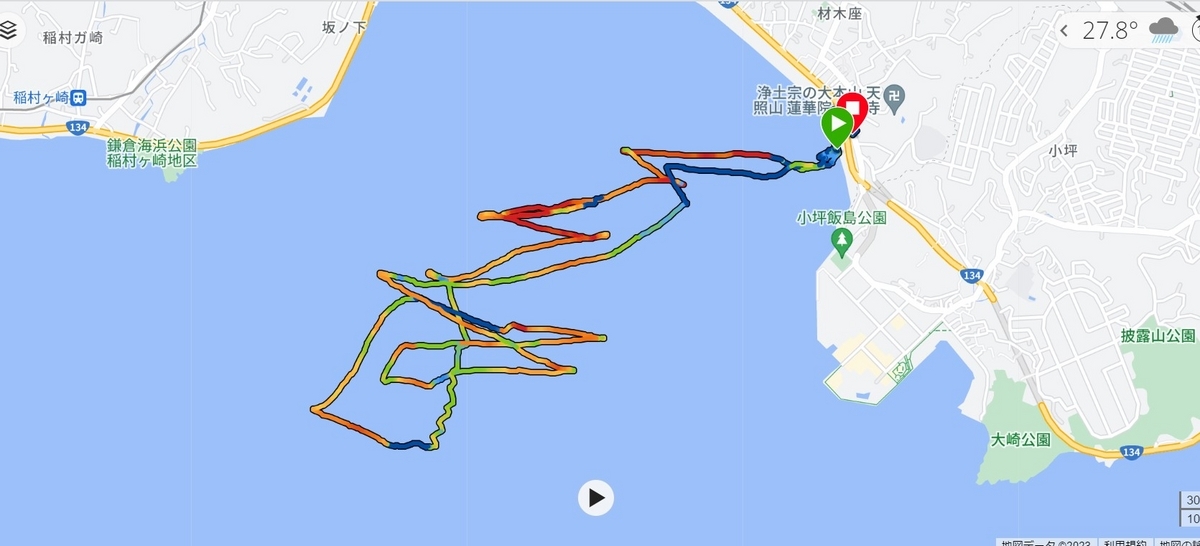Collapse the weather panel arrow
The height and width of the screenshot is (546, 1200).
1064,30
